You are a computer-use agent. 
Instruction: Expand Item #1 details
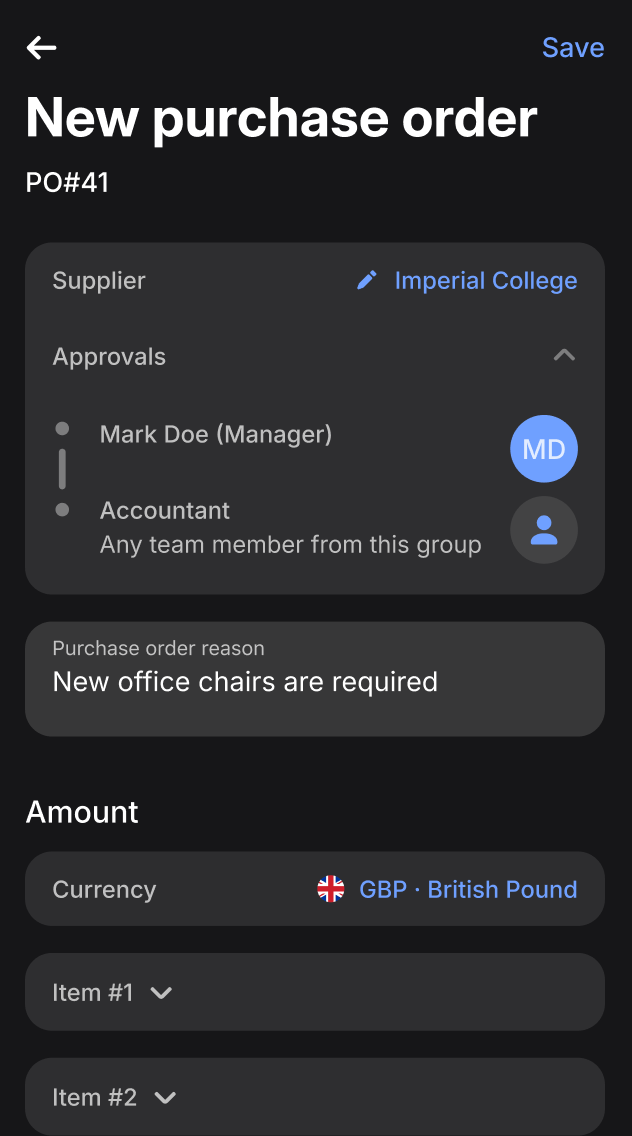click(161, 993)
